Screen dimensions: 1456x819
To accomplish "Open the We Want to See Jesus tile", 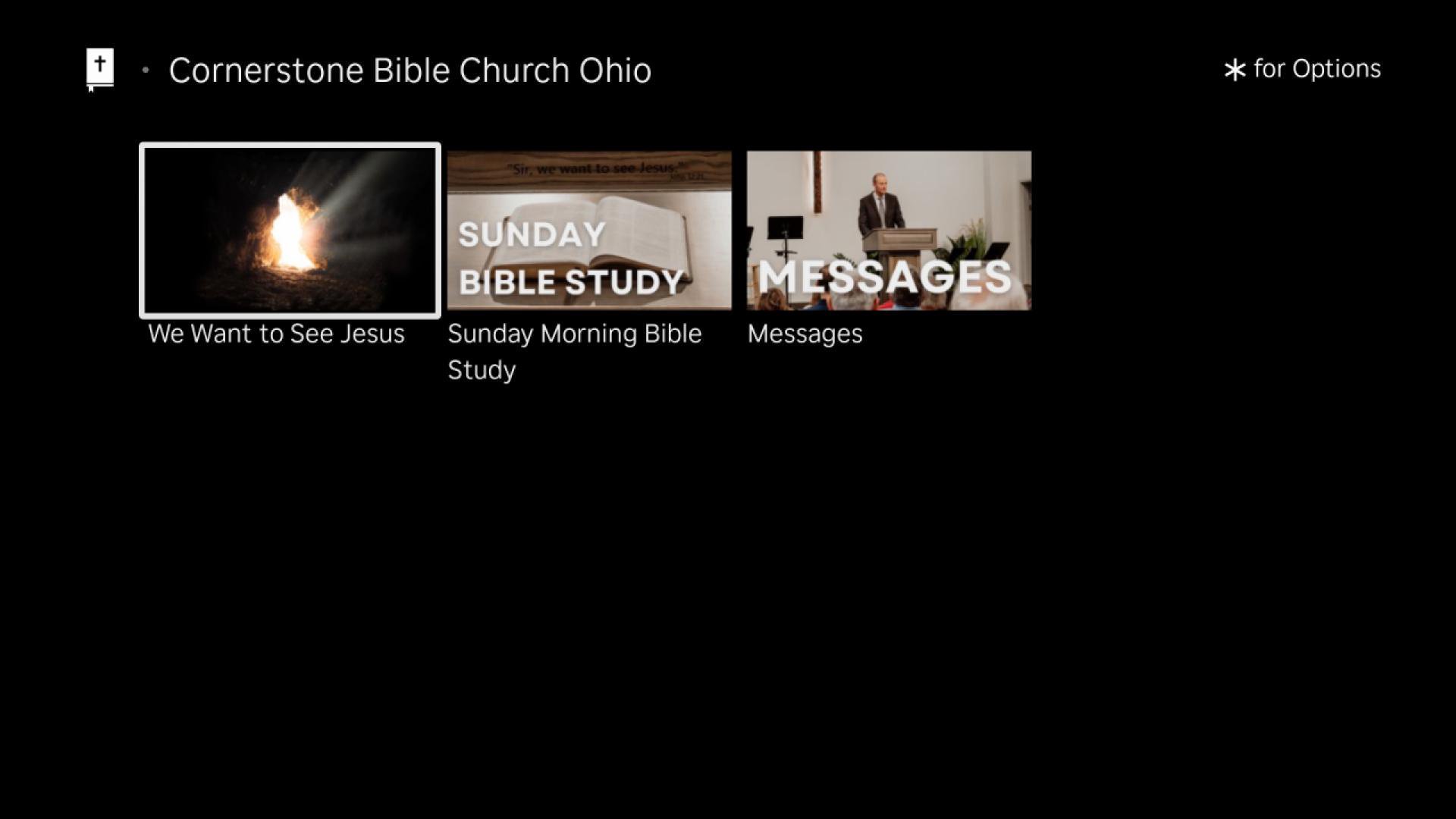I will (x=290, y=231).
